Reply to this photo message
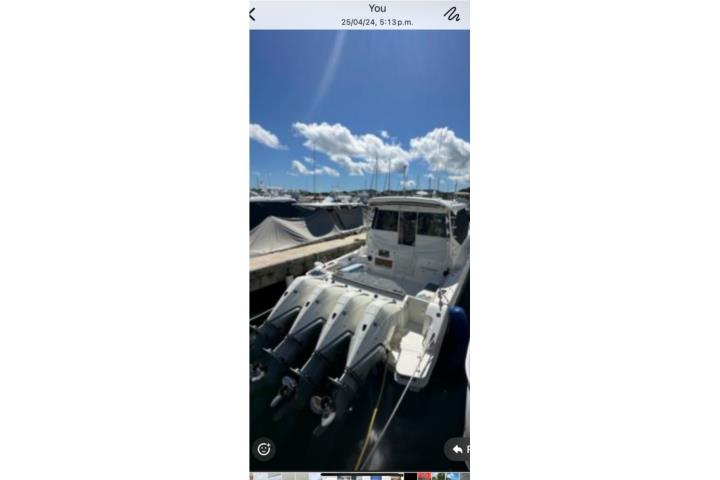This screenshot has height=480, width=720. pos(458,449)
